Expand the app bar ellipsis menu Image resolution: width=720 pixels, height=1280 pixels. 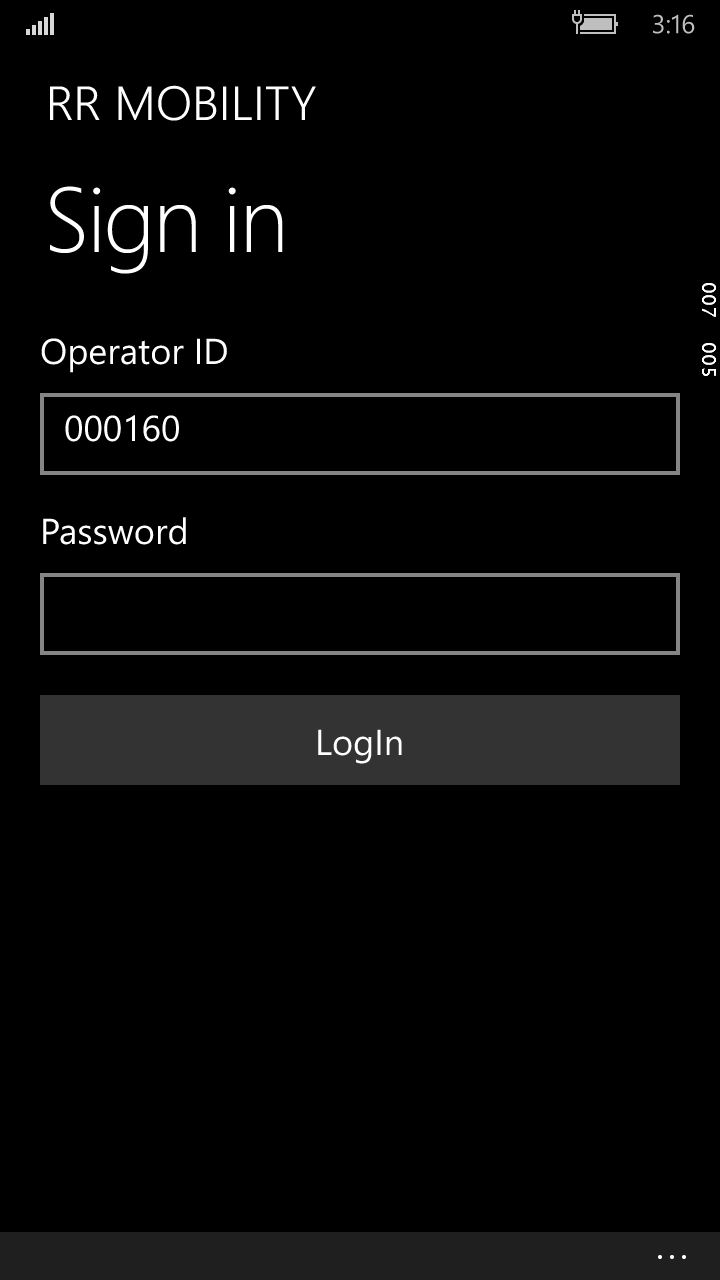(672, 1257)
